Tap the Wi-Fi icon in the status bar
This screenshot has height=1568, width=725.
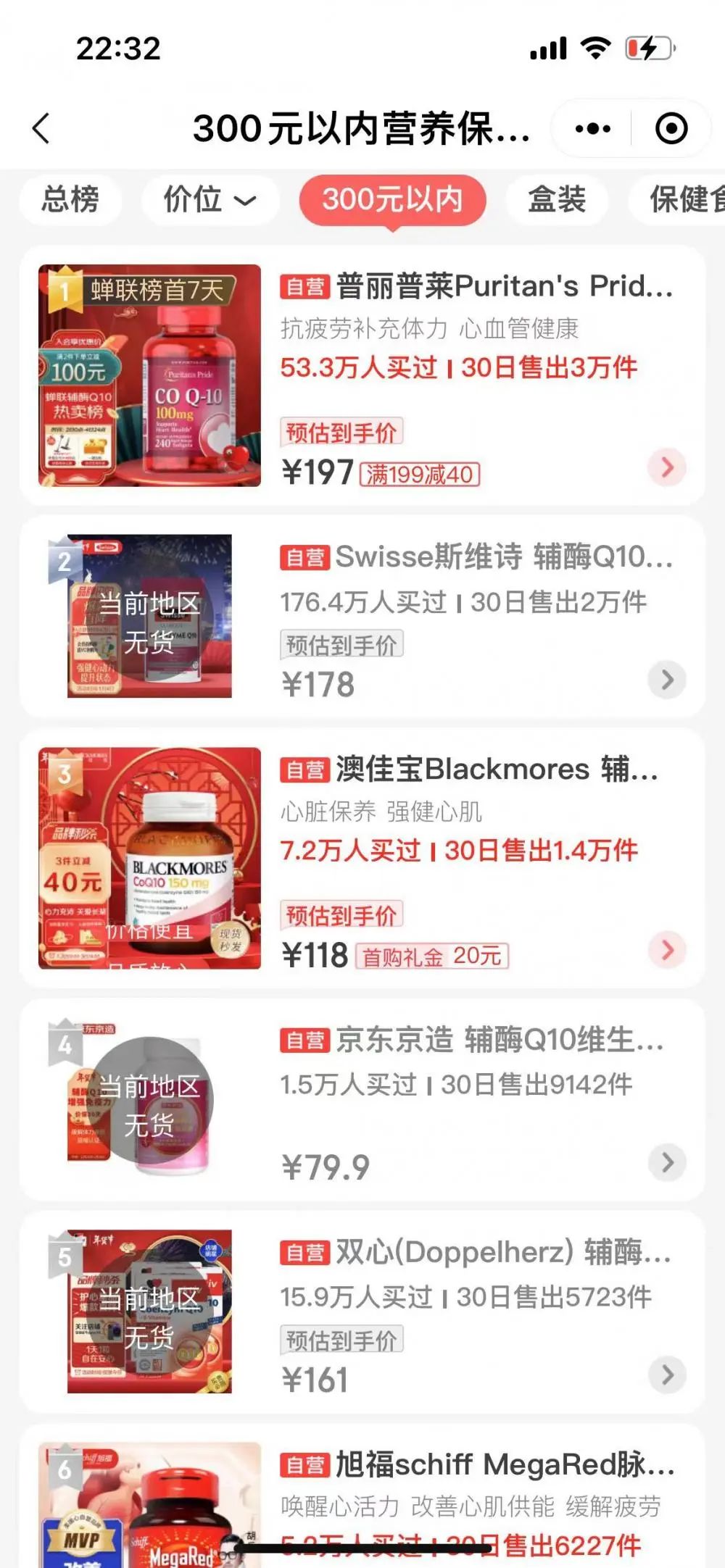pyautogui.click(x=597, y=49)
